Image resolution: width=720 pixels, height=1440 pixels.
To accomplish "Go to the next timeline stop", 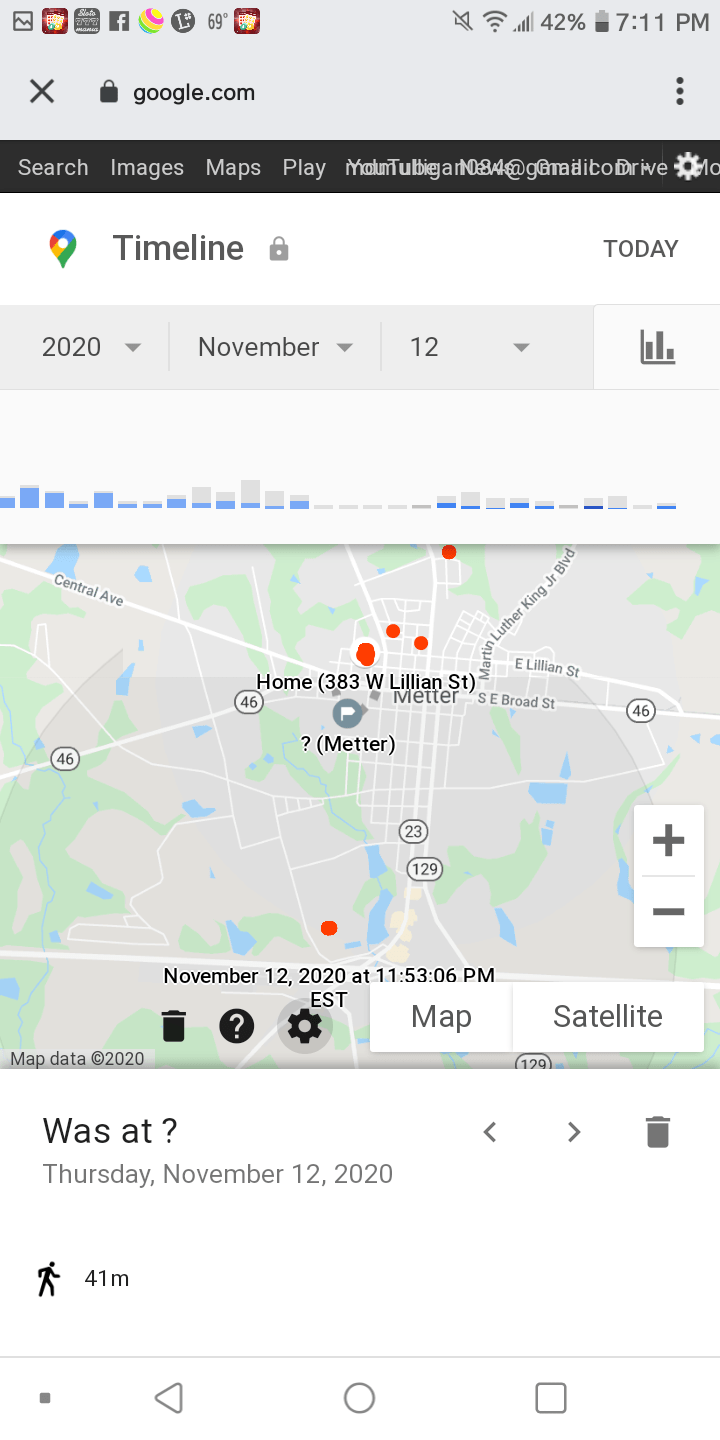I will pyautogui.click(x=574, y=1132).
